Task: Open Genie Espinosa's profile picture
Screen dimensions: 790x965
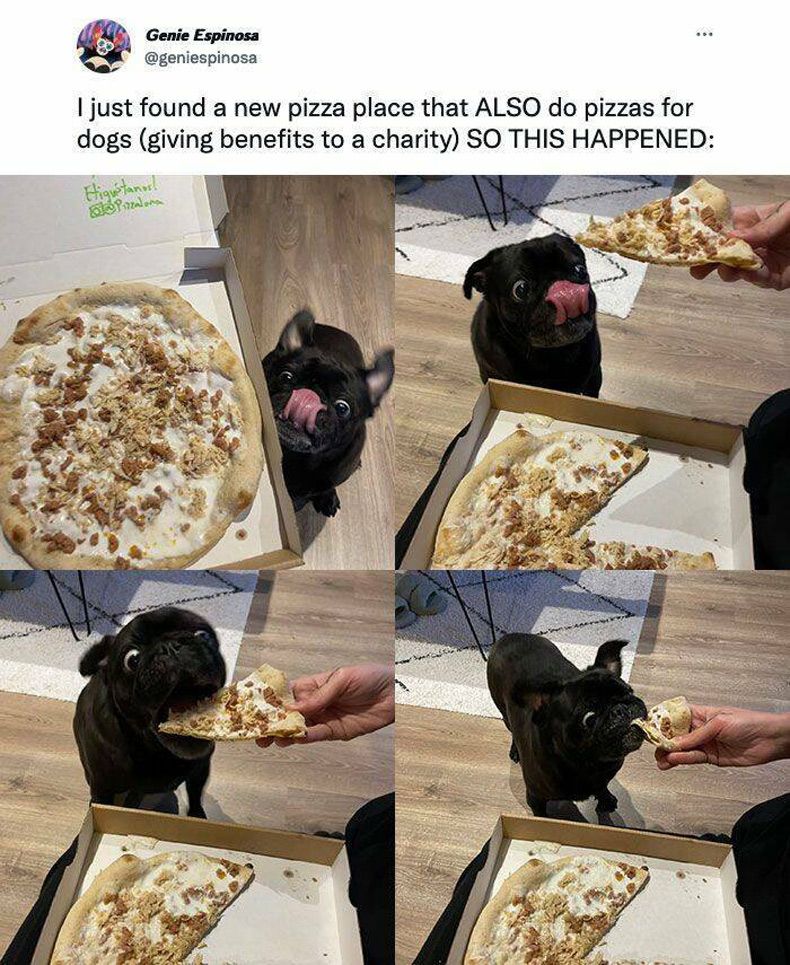Action: [104, 46]
